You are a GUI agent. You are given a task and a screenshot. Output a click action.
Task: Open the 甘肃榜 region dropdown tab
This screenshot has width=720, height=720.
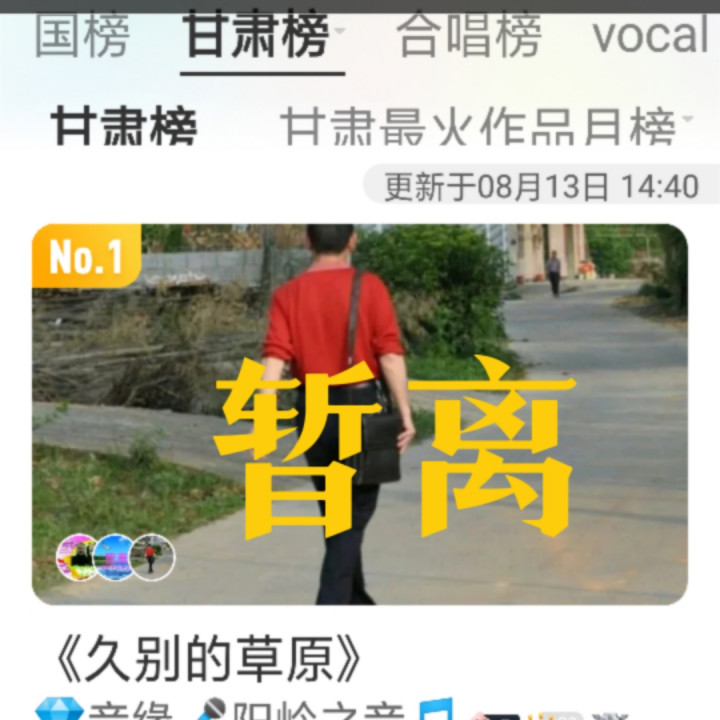pos(262,38)
